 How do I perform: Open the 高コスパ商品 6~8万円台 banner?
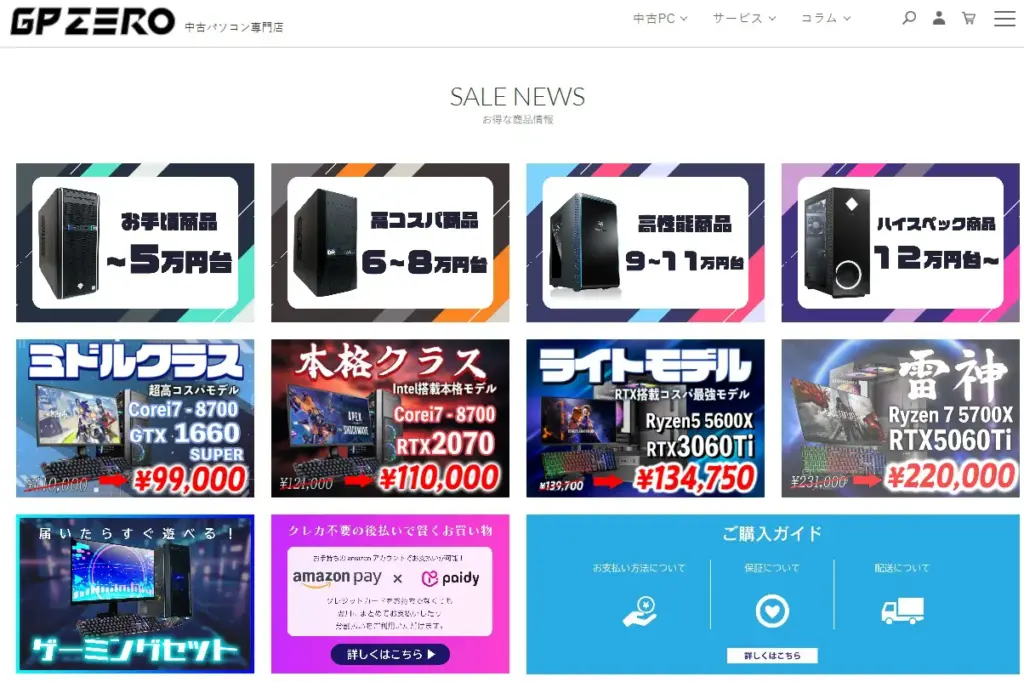coord(390,242)
